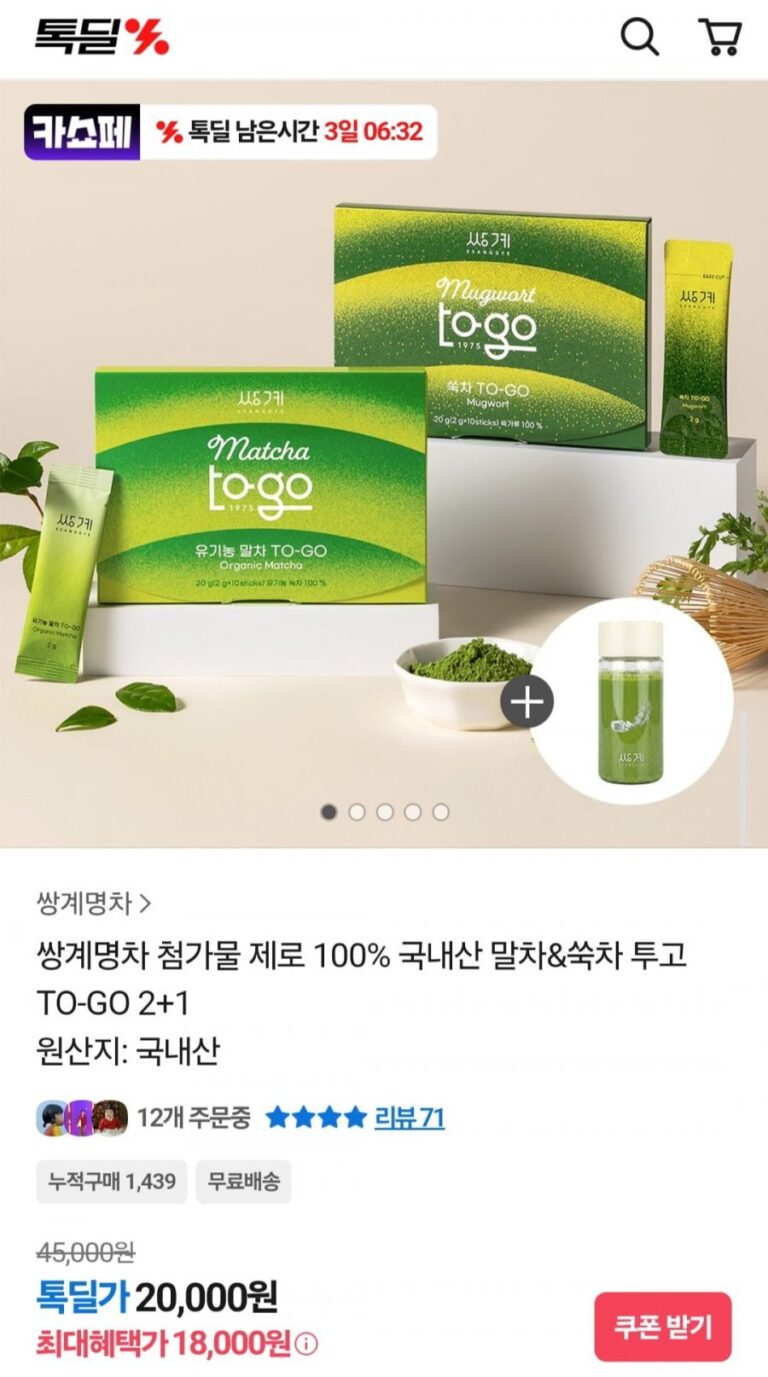Open the search magnifier icon
Screen dimensions: 768x1377
click(x=640, y=37)
